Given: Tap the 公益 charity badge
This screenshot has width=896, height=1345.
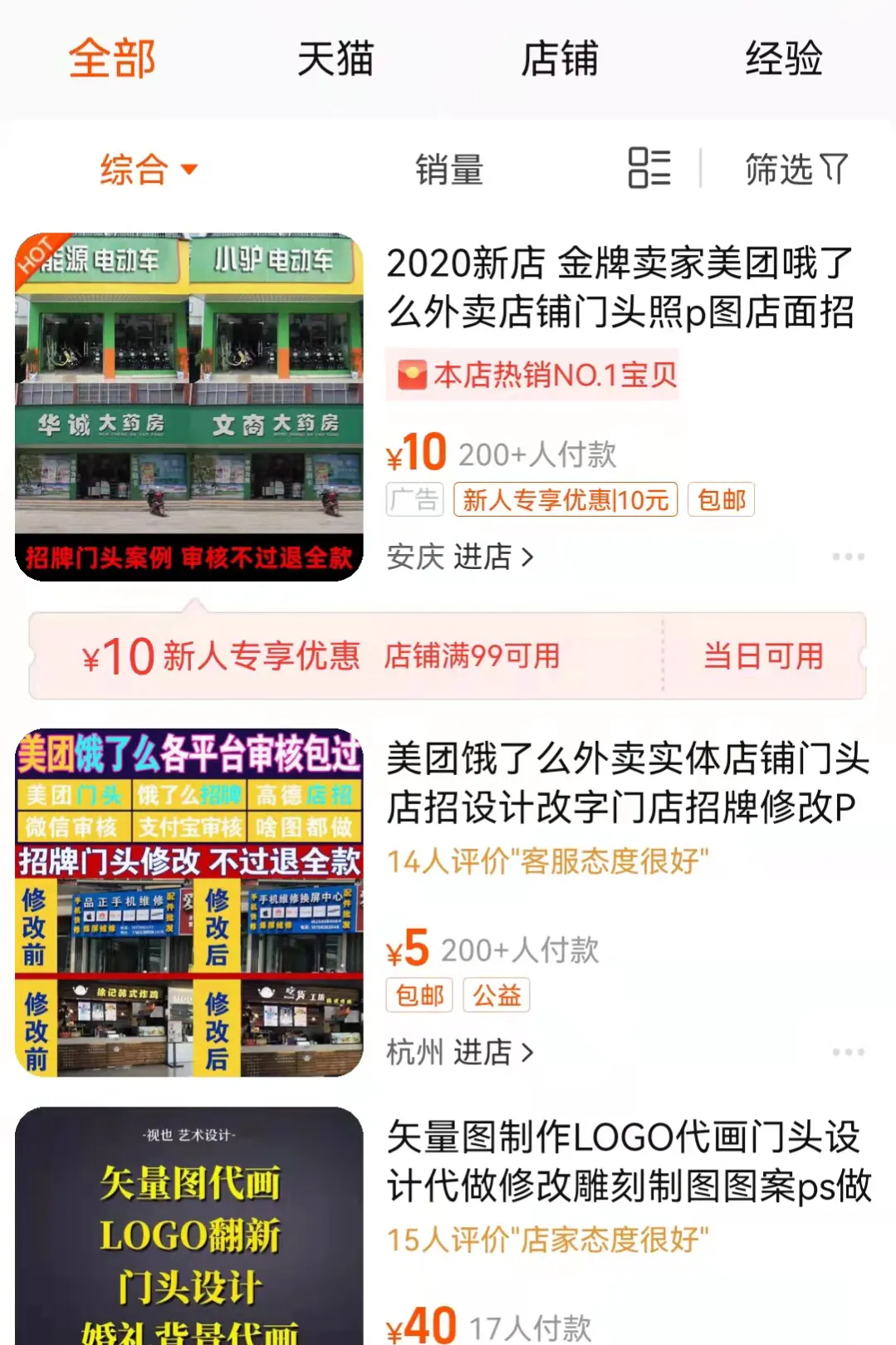Looking at the screenshot, I should [x=496, y=995].
